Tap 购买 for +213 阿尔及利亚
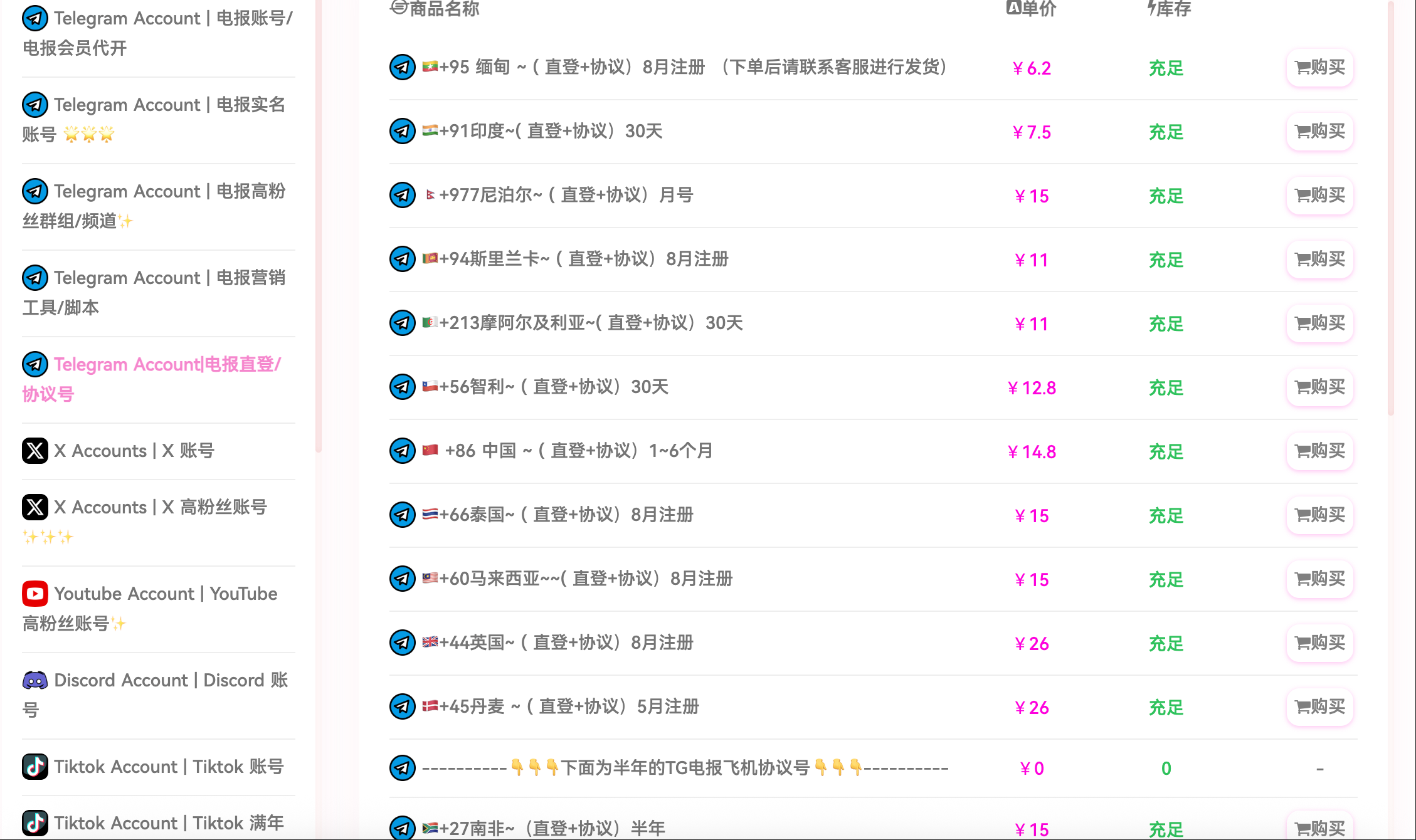Image resolution: width=1416 pixels, height=840 pixels. point(1319,323)
